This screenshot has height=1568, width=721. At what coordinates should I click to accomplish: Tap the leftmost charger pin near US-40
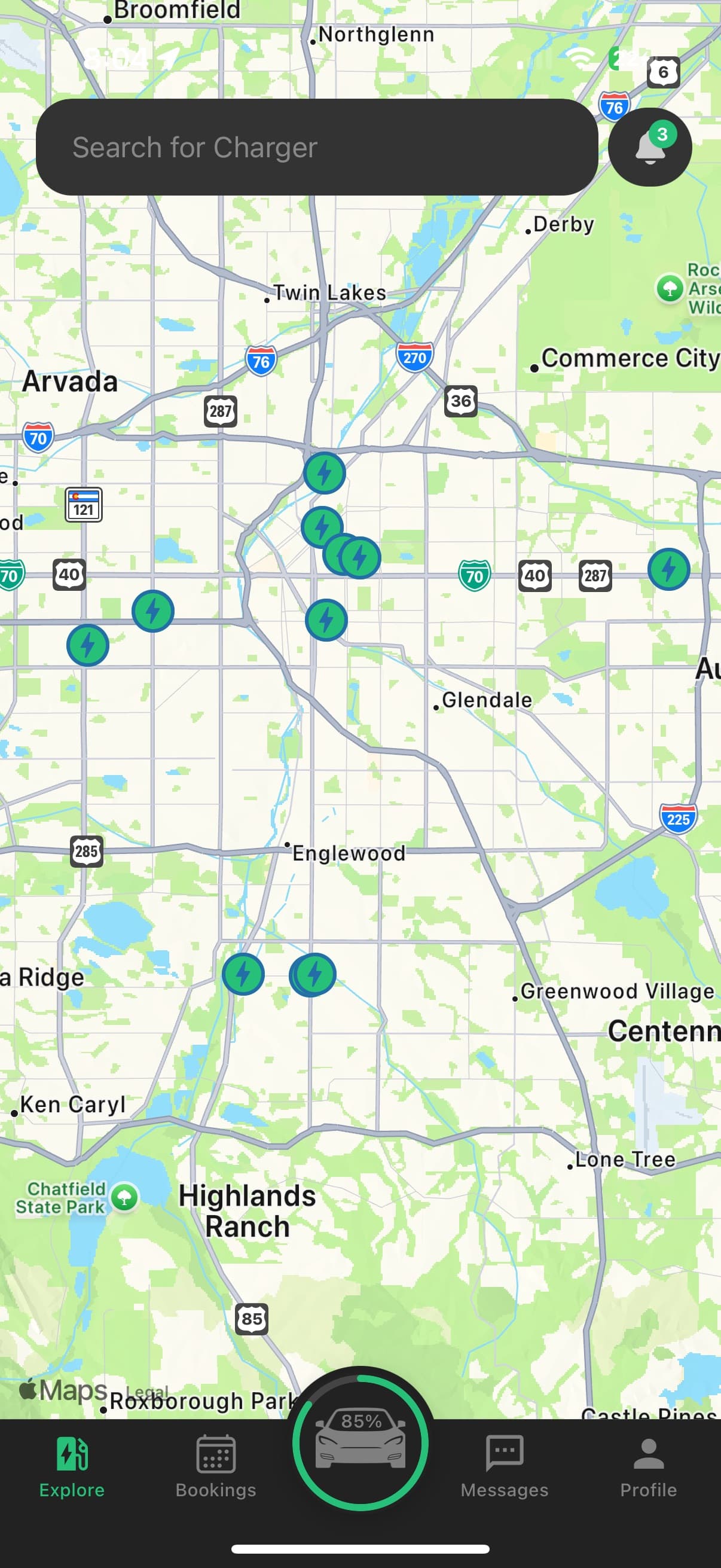point(88,645)
